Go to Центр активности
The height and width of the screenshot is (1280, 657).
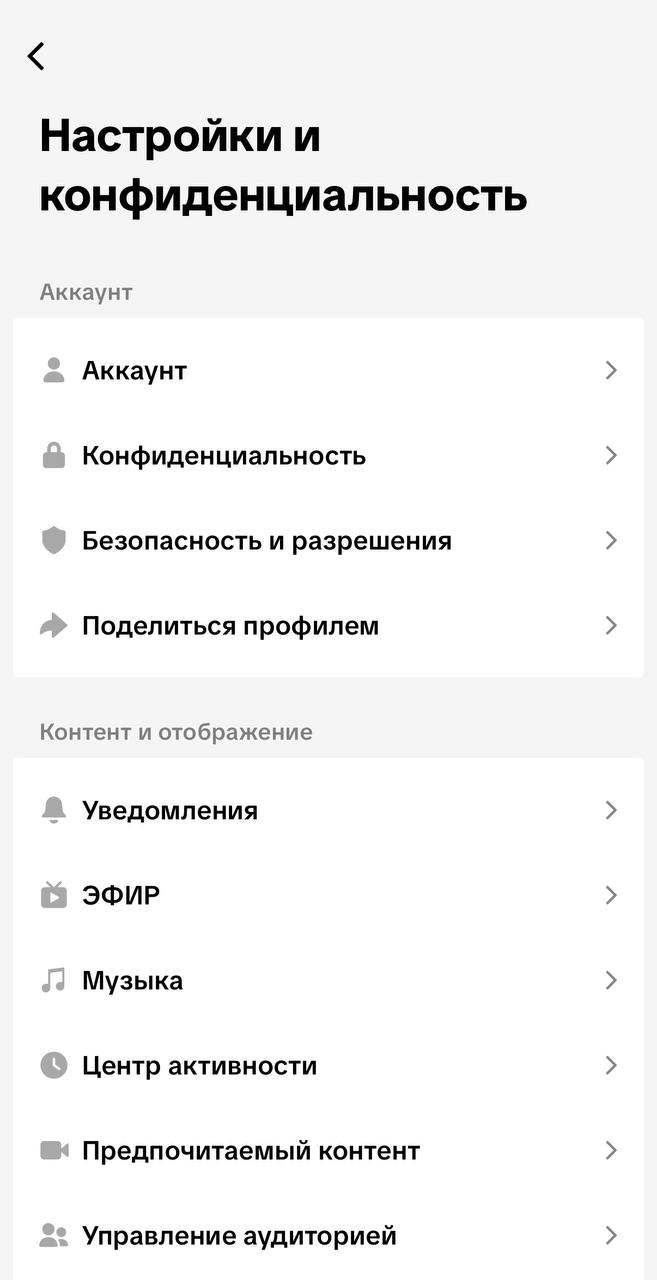(x=328, y=1065)
